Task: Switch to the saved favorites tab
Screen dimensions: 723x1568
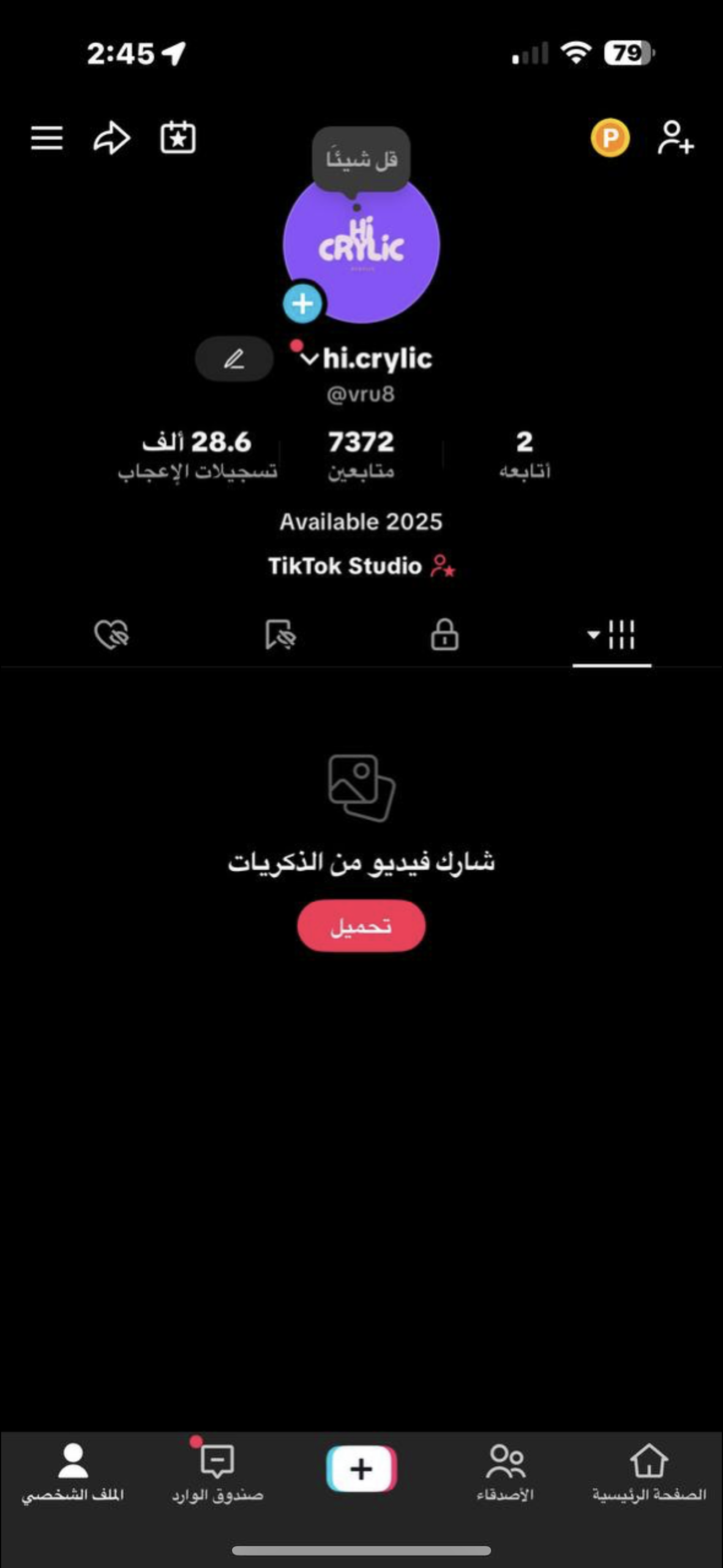Action: pyautogui.click(x=280, y=635)
